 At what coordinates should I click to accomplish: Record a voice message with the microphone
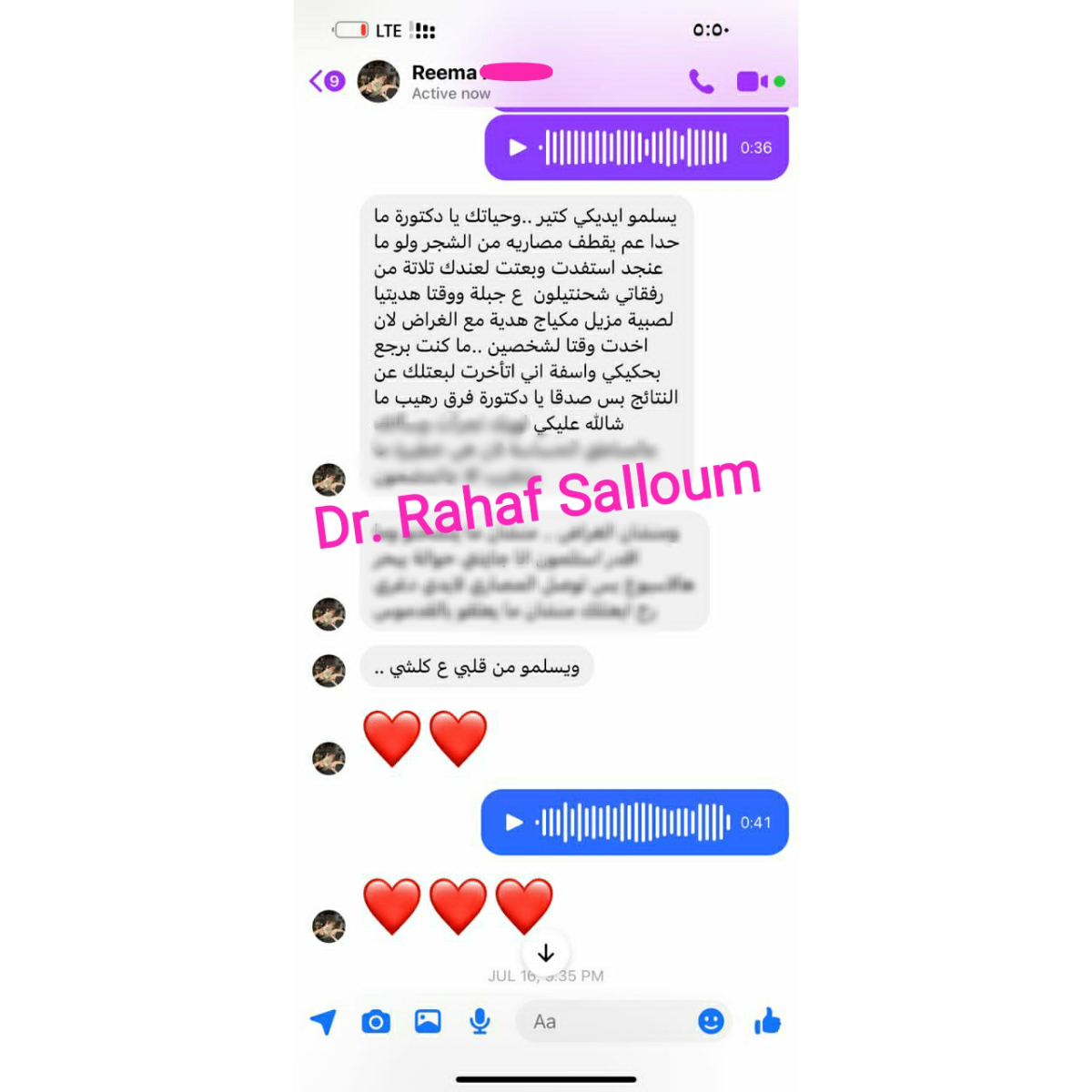pyautogui.click(x=480, y=1022)
